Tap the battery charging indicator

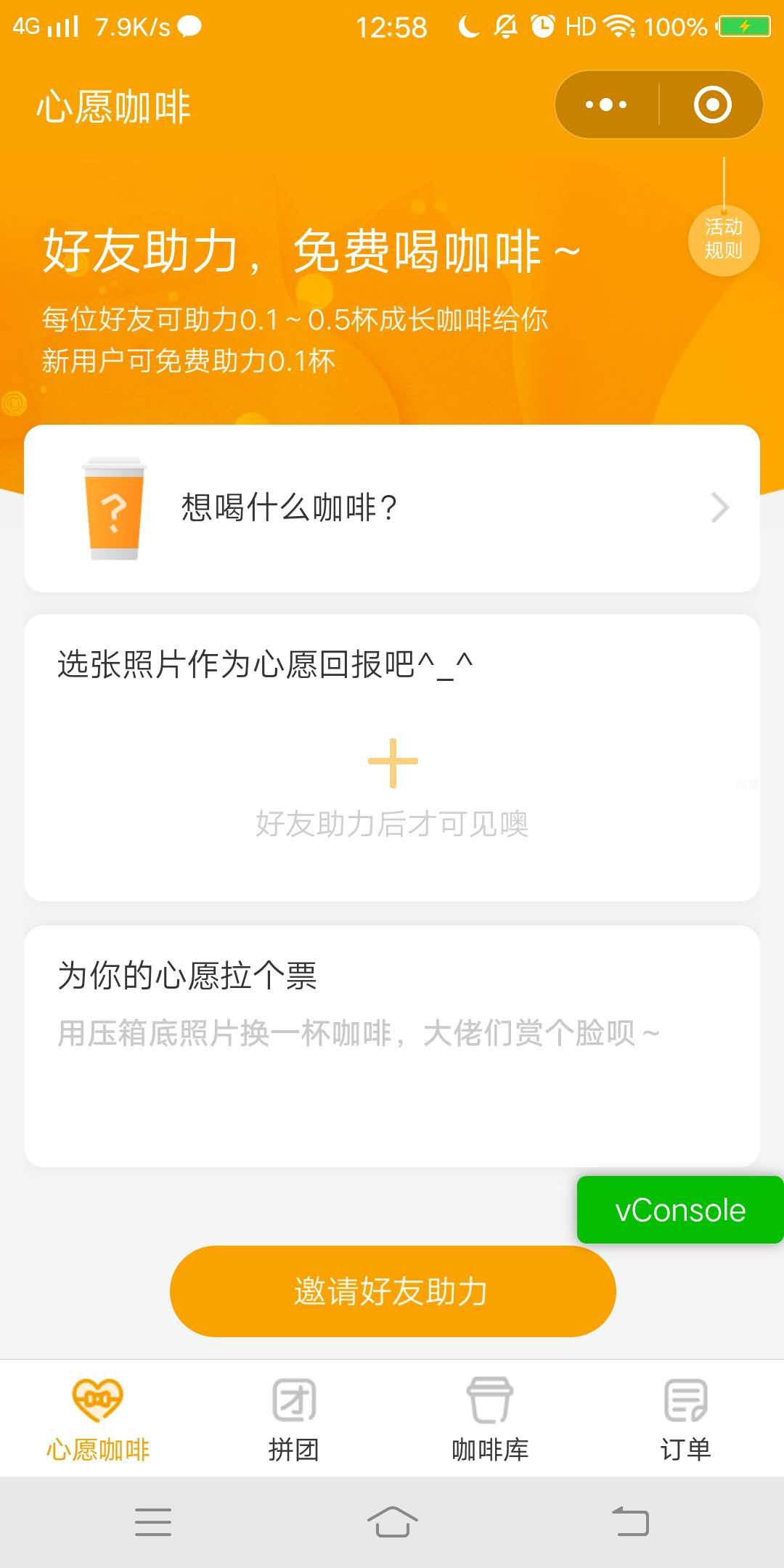tap(741, 26)
